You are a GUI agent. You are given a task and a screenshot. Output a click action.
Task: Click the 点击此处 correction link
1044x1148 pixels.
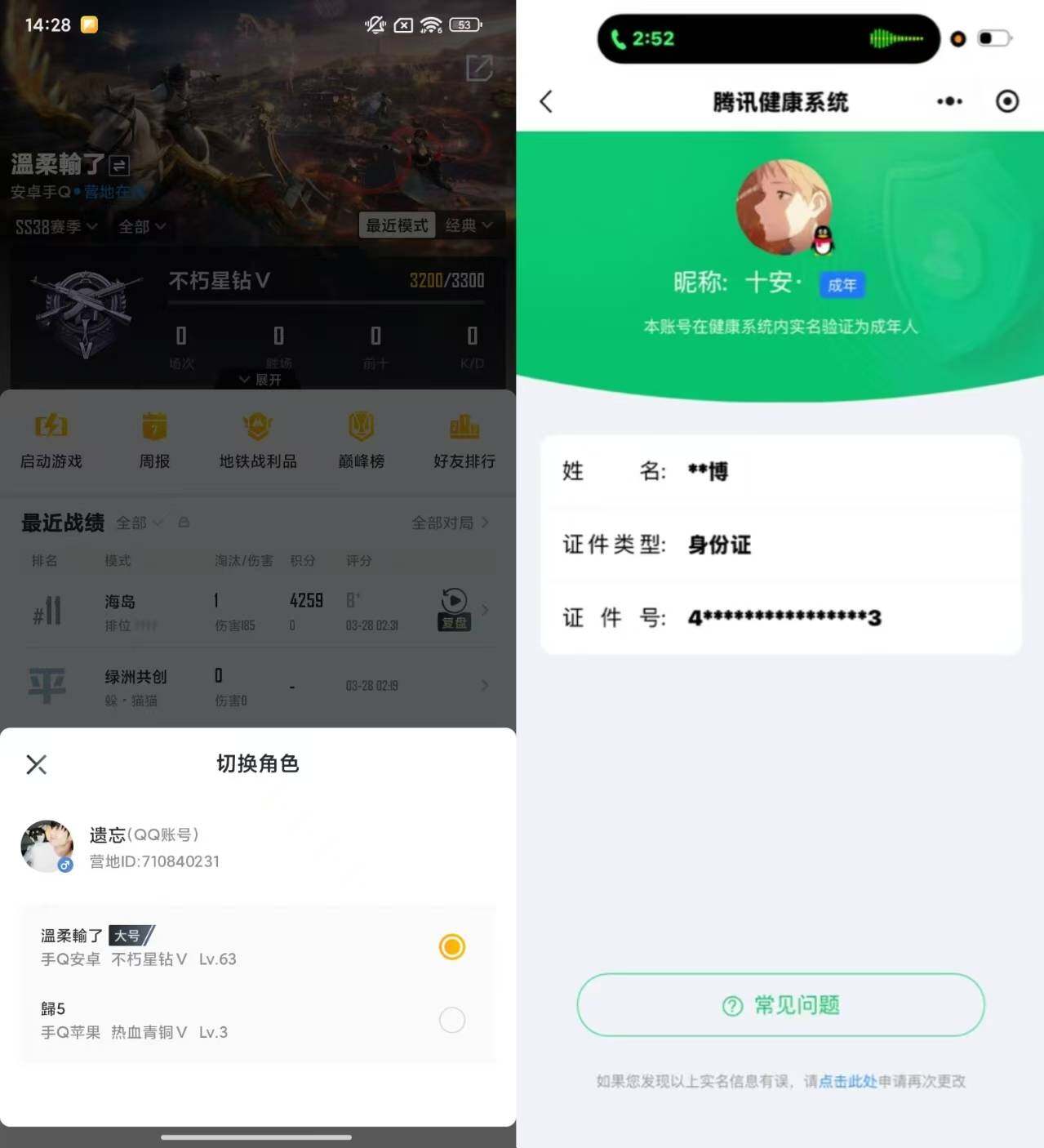(x=851, y=1081)
